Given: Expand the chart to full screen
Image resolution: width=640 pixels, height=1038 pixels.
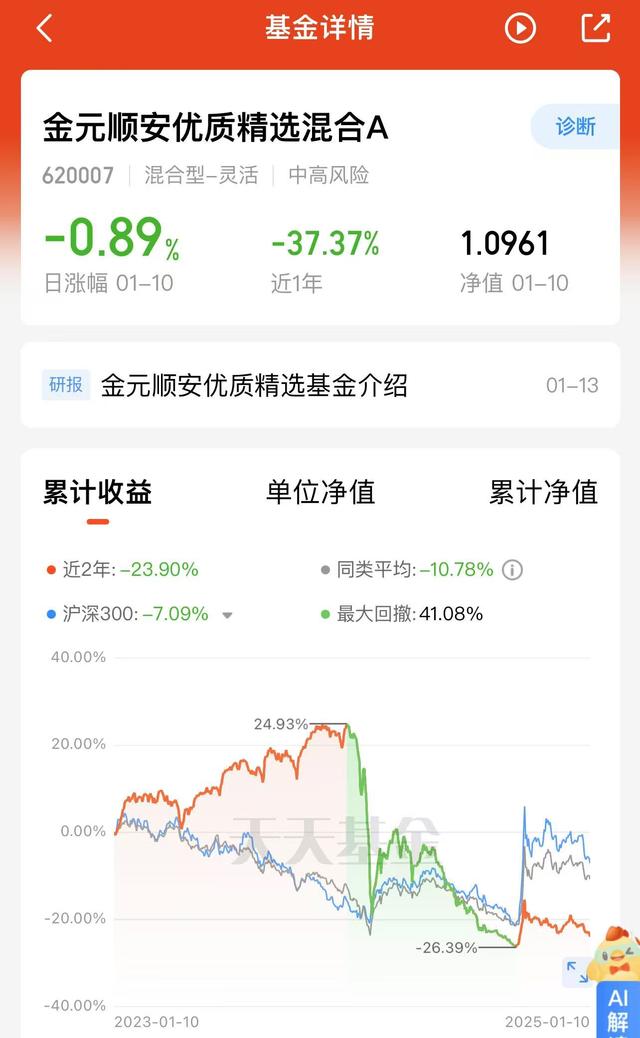Looking at the screenshot, I should (x=577, y=970).
